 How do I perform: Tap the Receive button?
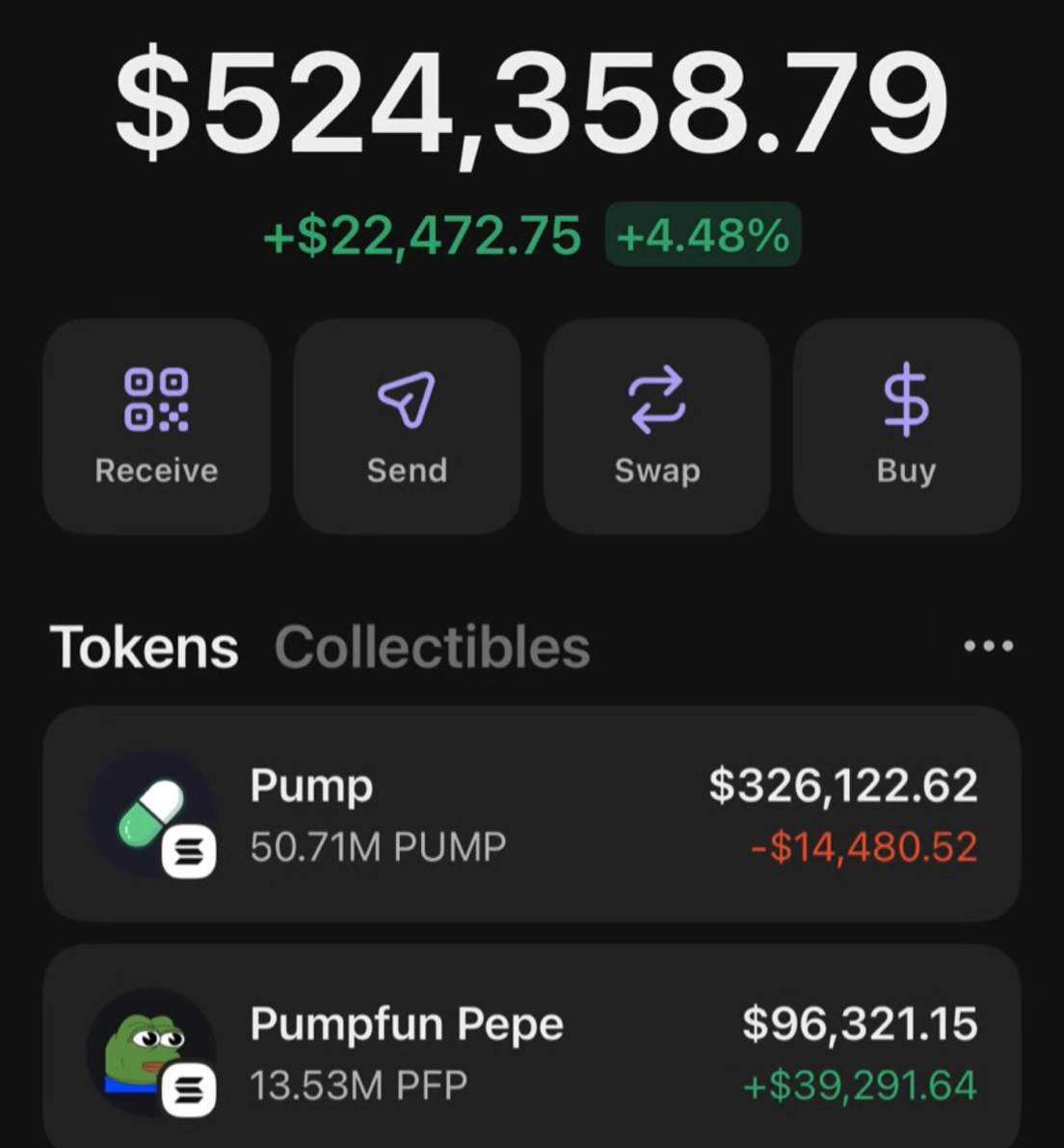157,426
